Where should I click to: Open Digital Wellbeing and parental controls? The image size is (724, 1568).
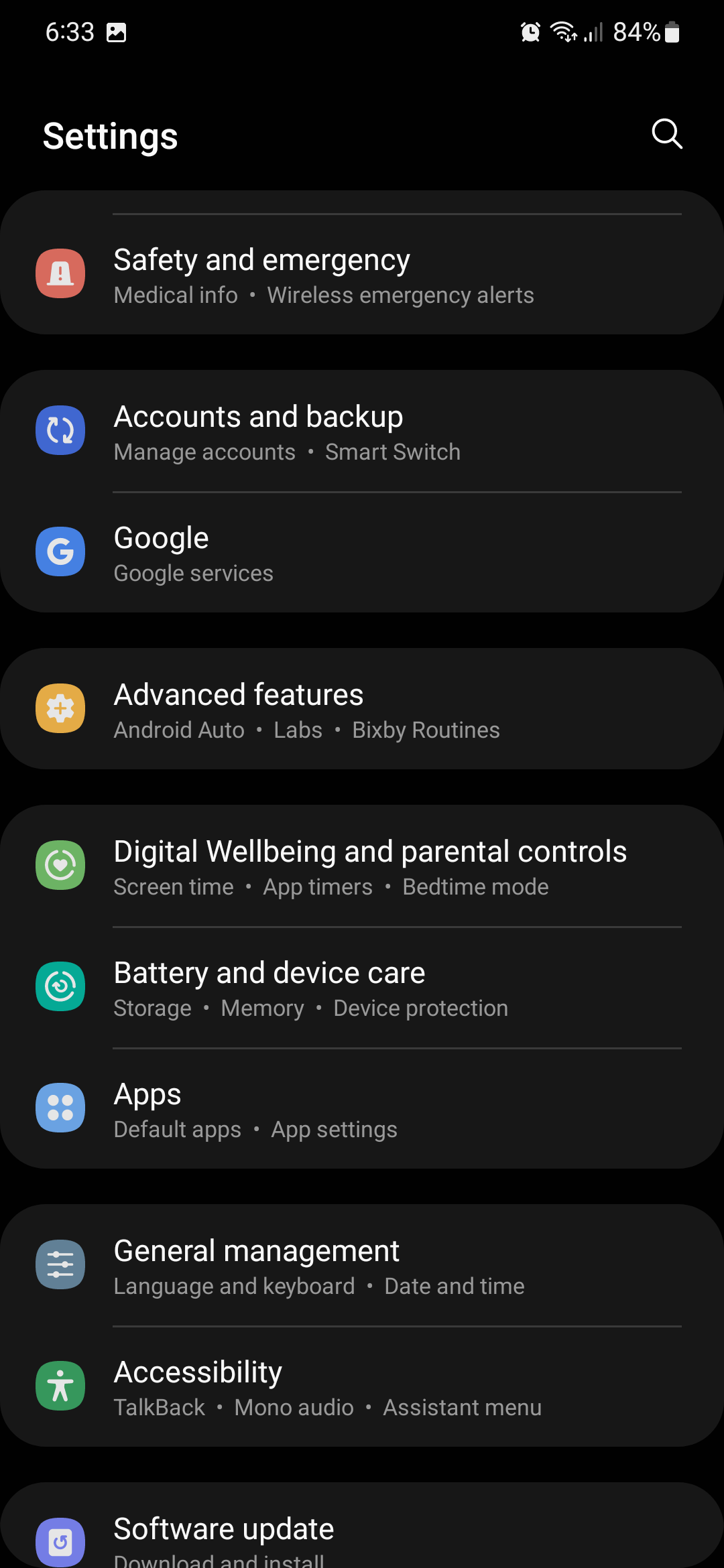click(362, 866)
